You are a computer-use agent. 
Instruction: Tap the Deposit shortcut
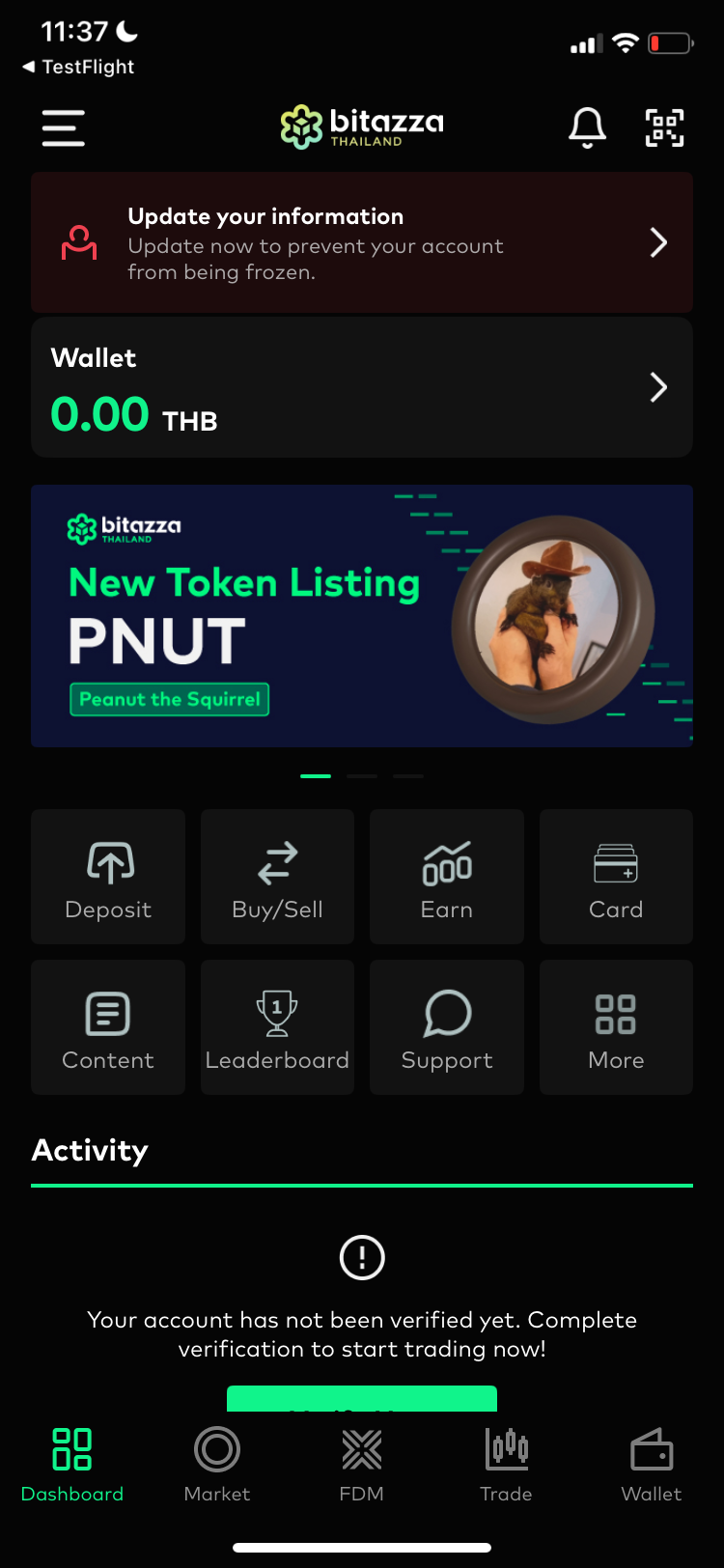[x=108, y=877]
